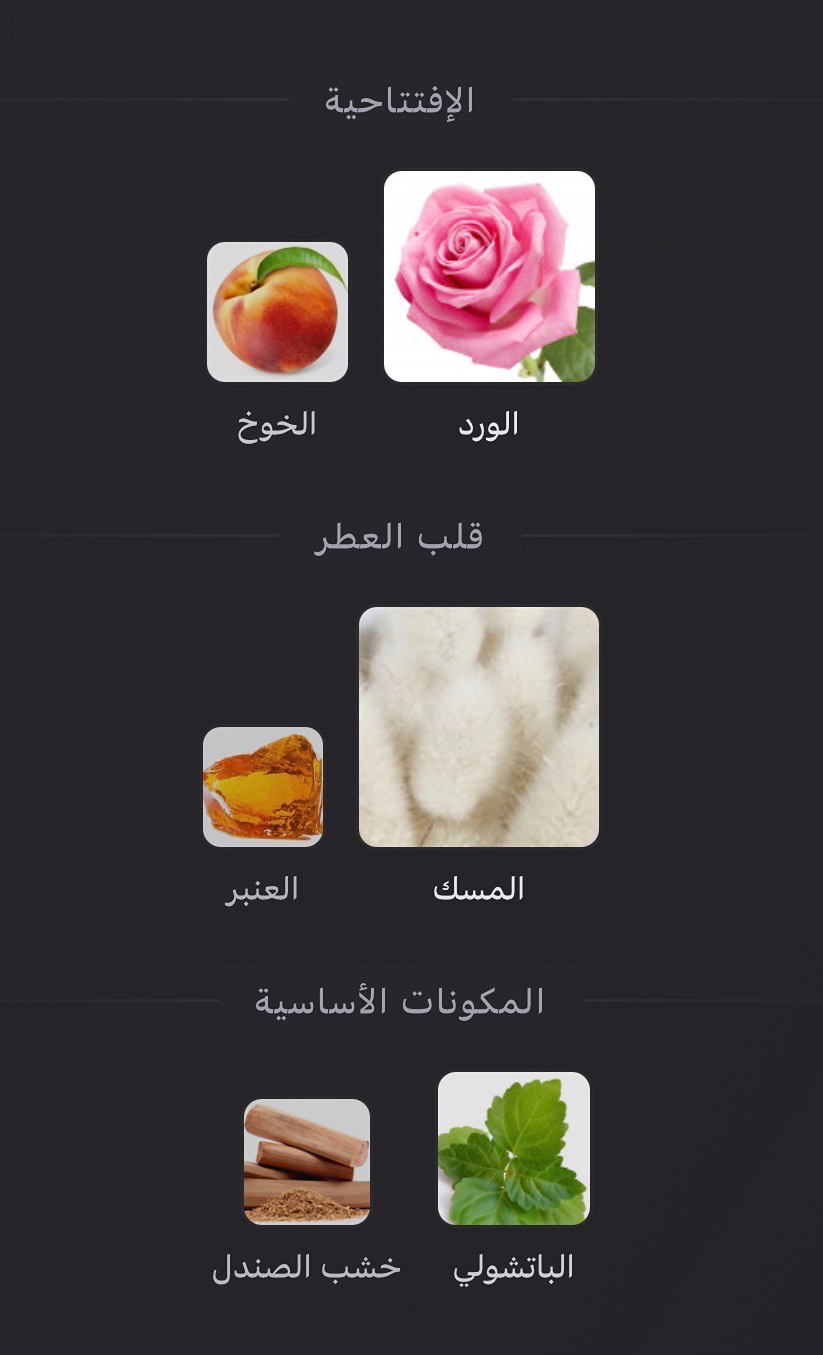Select the peach note الخوخ
This screenshot has height=1355, width=823.
(x=277, y=312)
